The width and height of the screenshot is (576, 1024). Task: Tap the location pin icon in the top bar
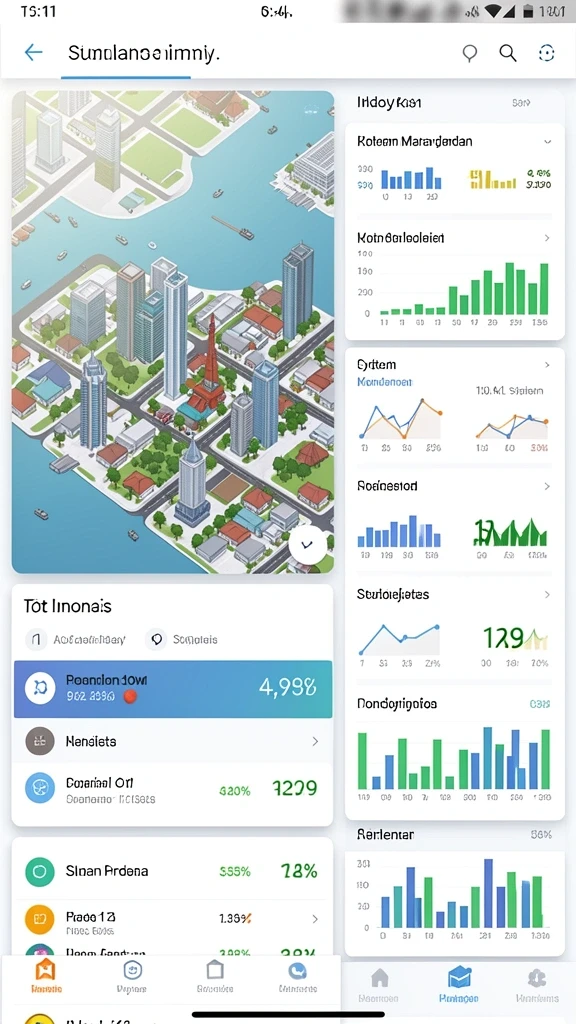click(470, 54)
